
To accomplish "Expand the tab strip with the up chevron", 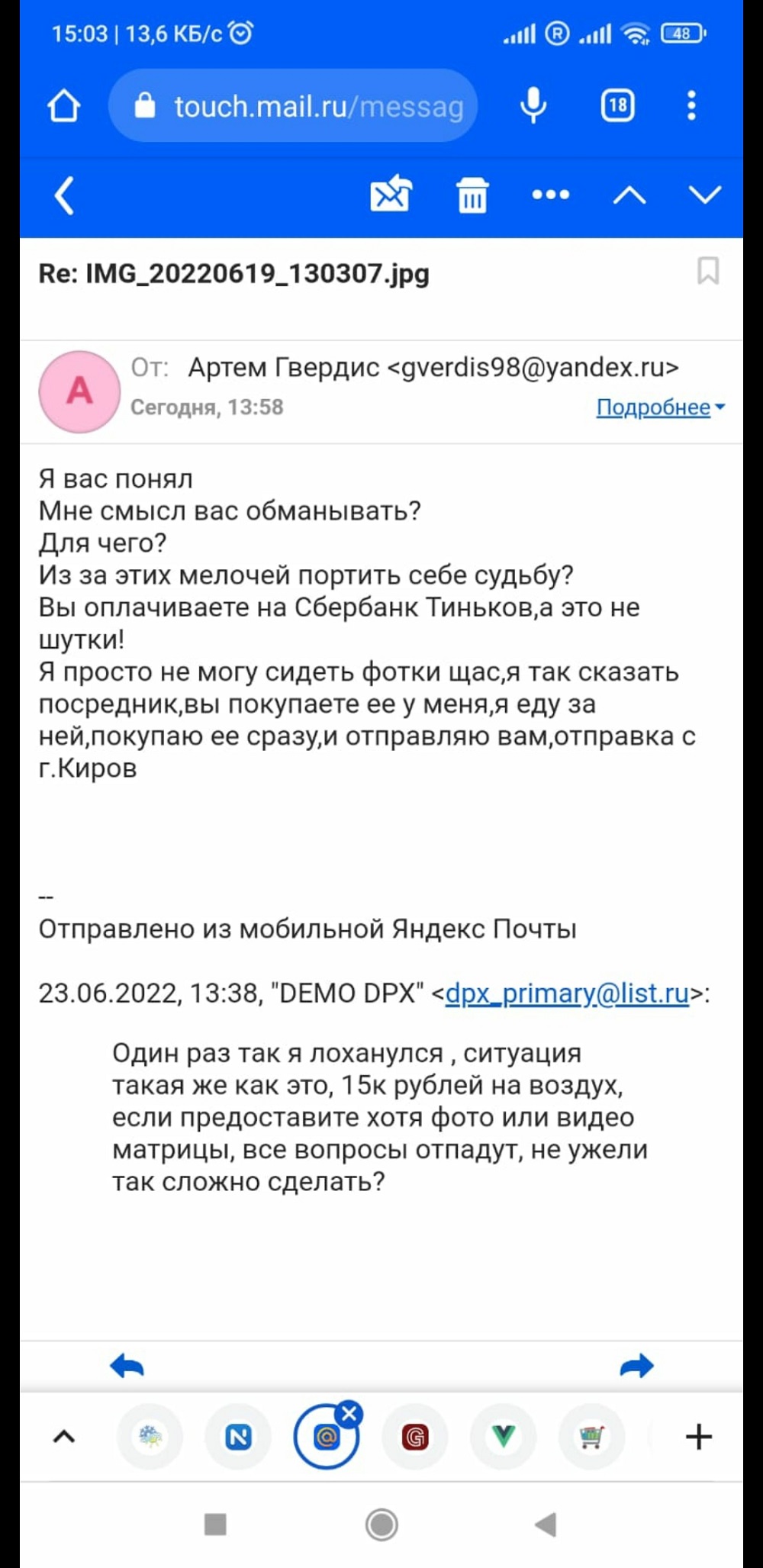I will tap(64, 1438).
